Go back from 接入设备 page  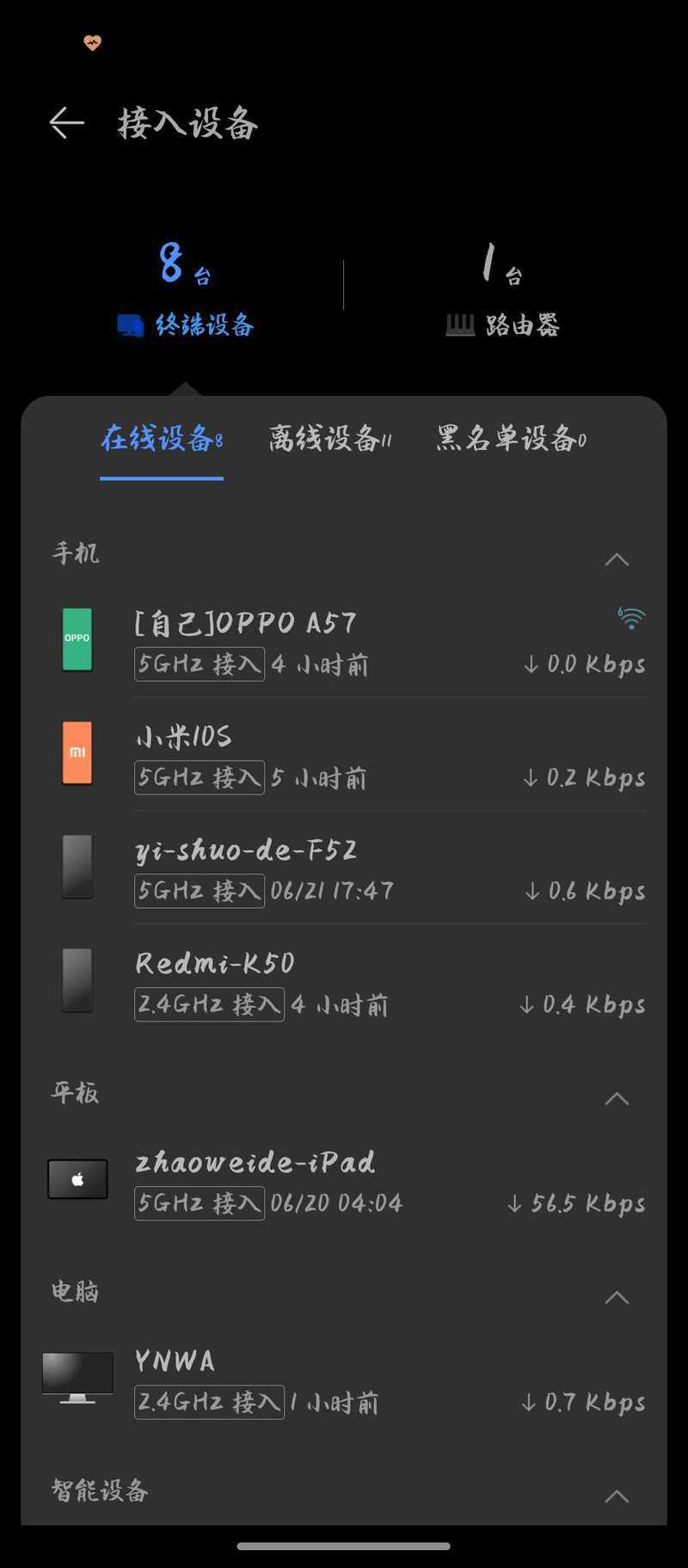pos(66,123)
